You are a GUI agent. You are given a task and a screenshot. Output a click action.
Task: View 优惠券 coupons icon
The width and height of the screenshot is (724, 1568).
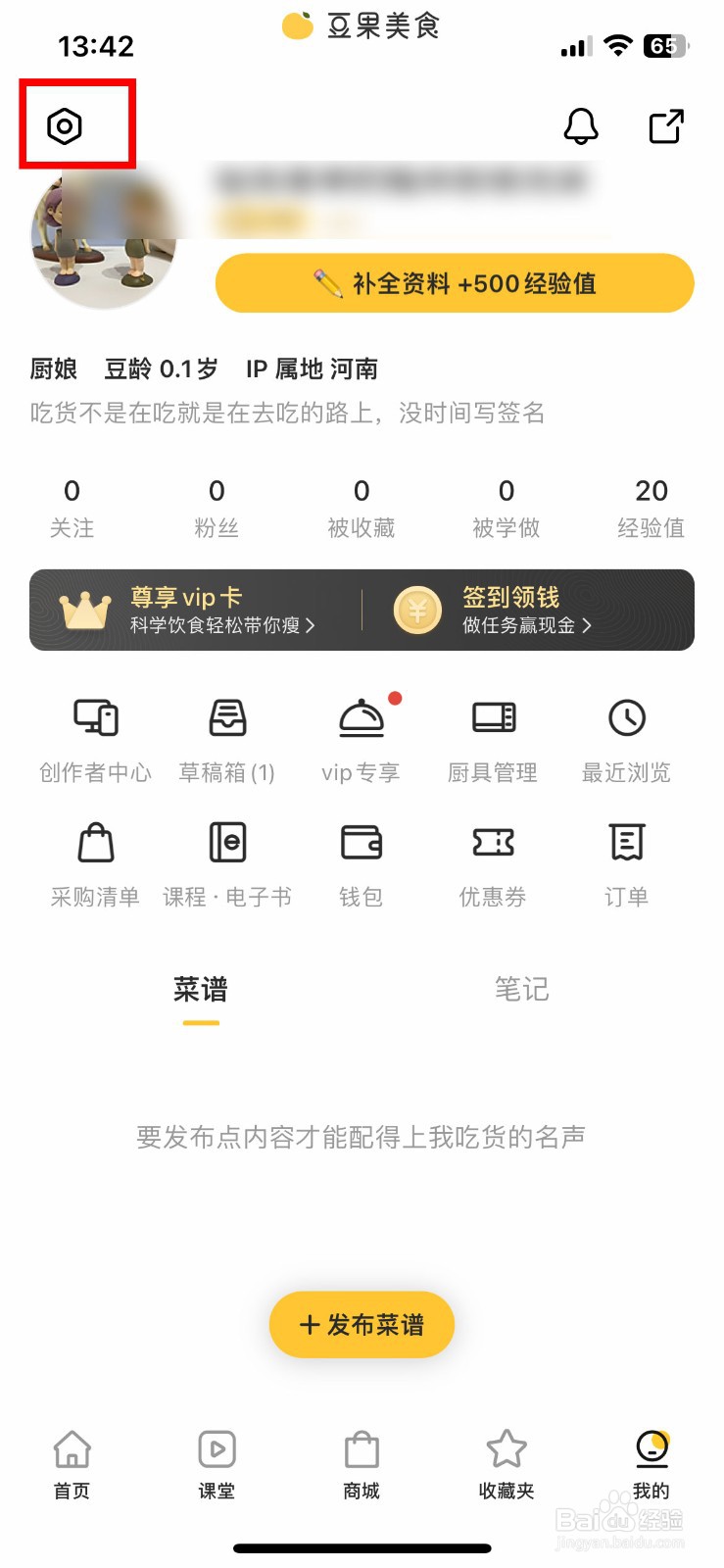tap(493, 843)
